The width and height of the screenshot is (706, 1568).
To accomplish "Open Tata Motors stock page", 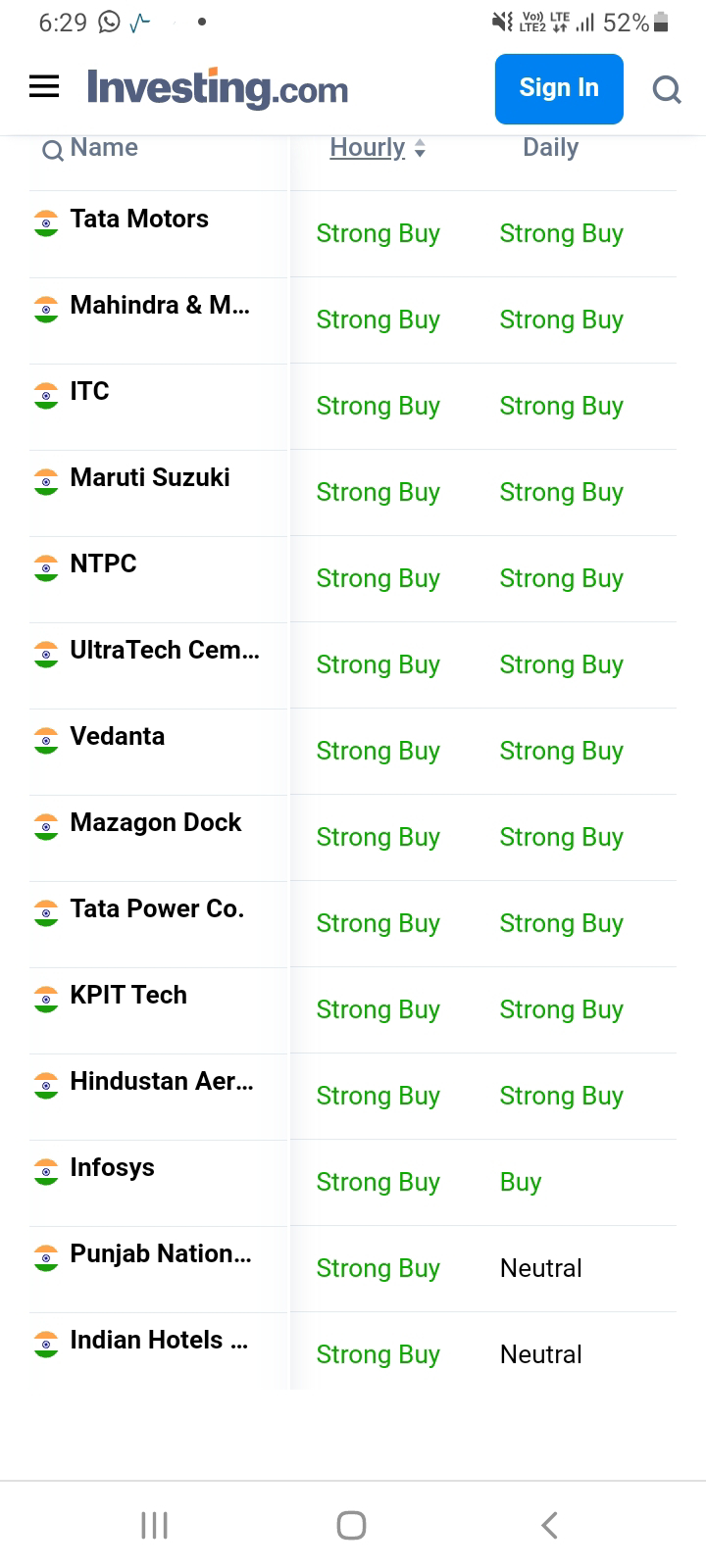I will coord(139,219).
